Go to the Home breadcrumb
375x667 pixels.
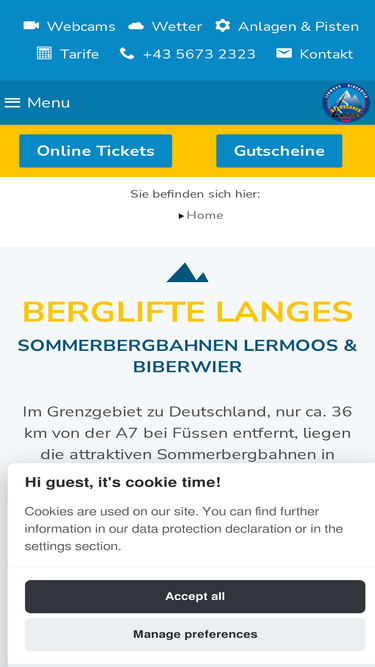click(x=205, y=215)
